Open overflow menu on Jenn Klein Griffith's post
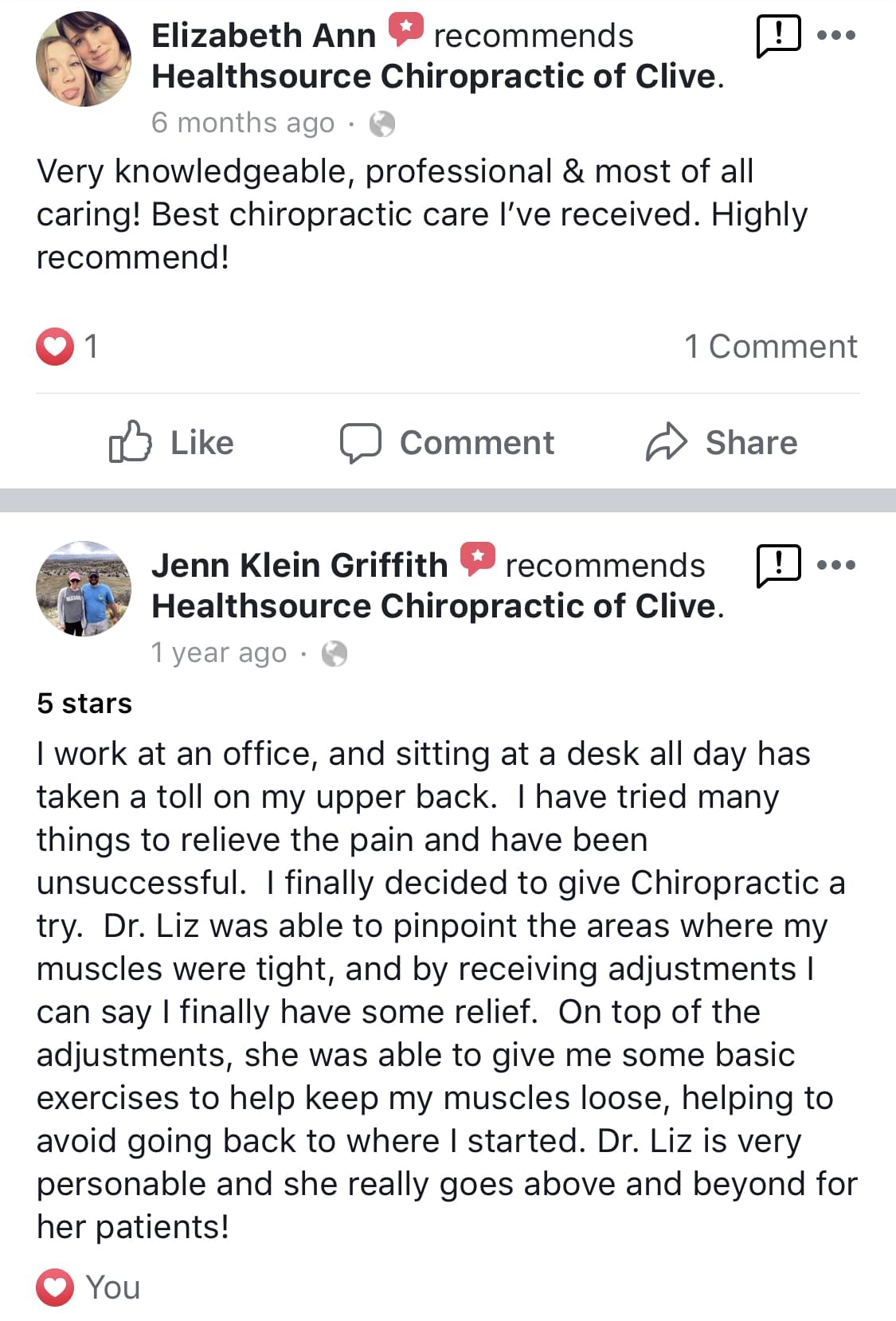The height and width of the screenshot is (1321, 896). click(836, 565)
